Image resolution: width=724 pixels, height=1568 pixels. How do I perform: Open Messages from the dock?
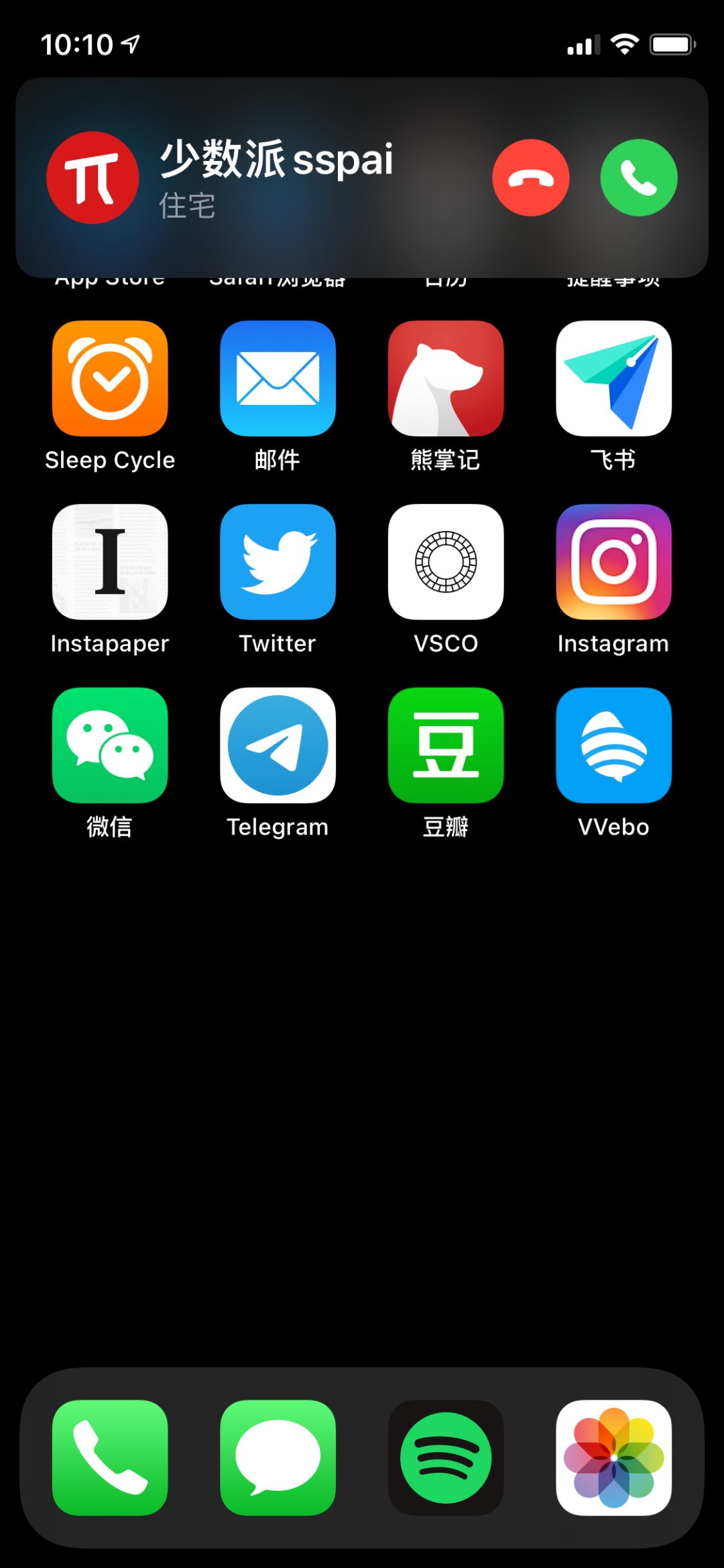(x=278, y=1457)
